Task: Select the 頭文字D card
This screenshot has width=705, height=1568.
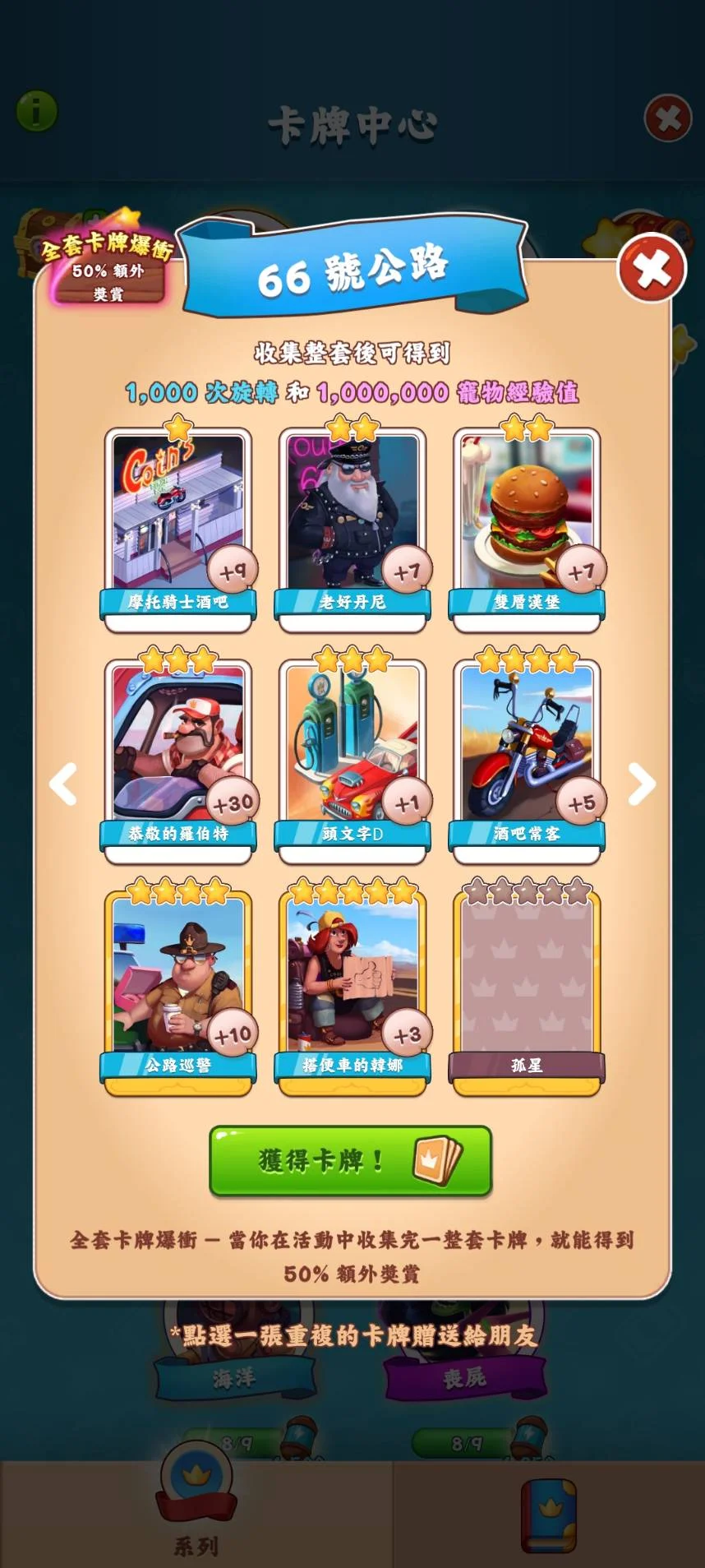Action: pyautogui.click(x=352, y=761)
